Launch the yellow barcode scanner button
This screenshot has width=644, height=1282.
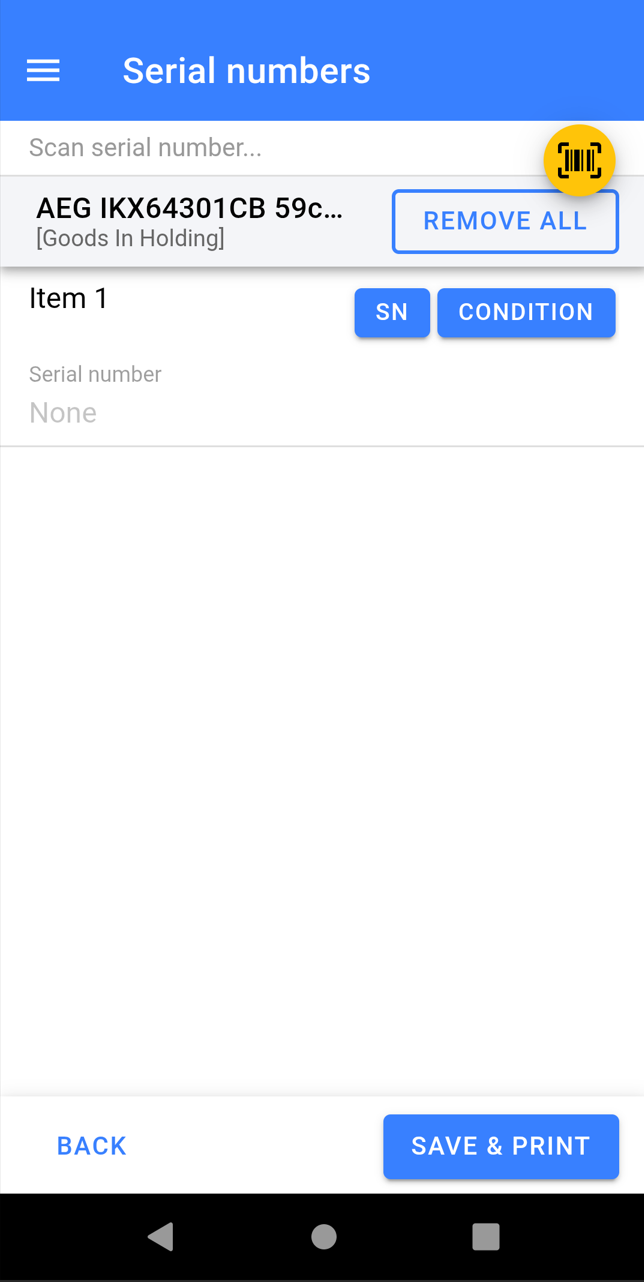(x=579, y=160)
